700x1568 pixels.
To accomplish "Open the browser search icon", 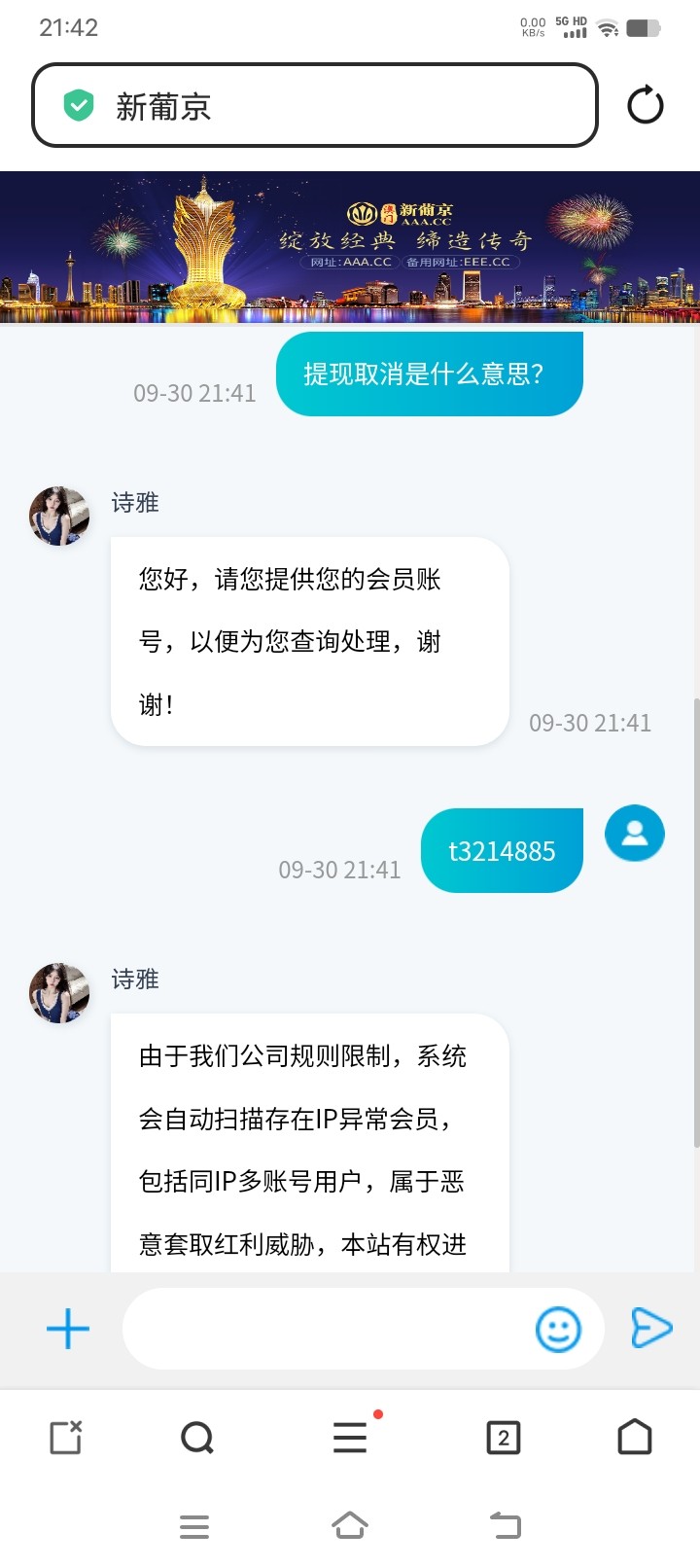I will point(197,1437).
